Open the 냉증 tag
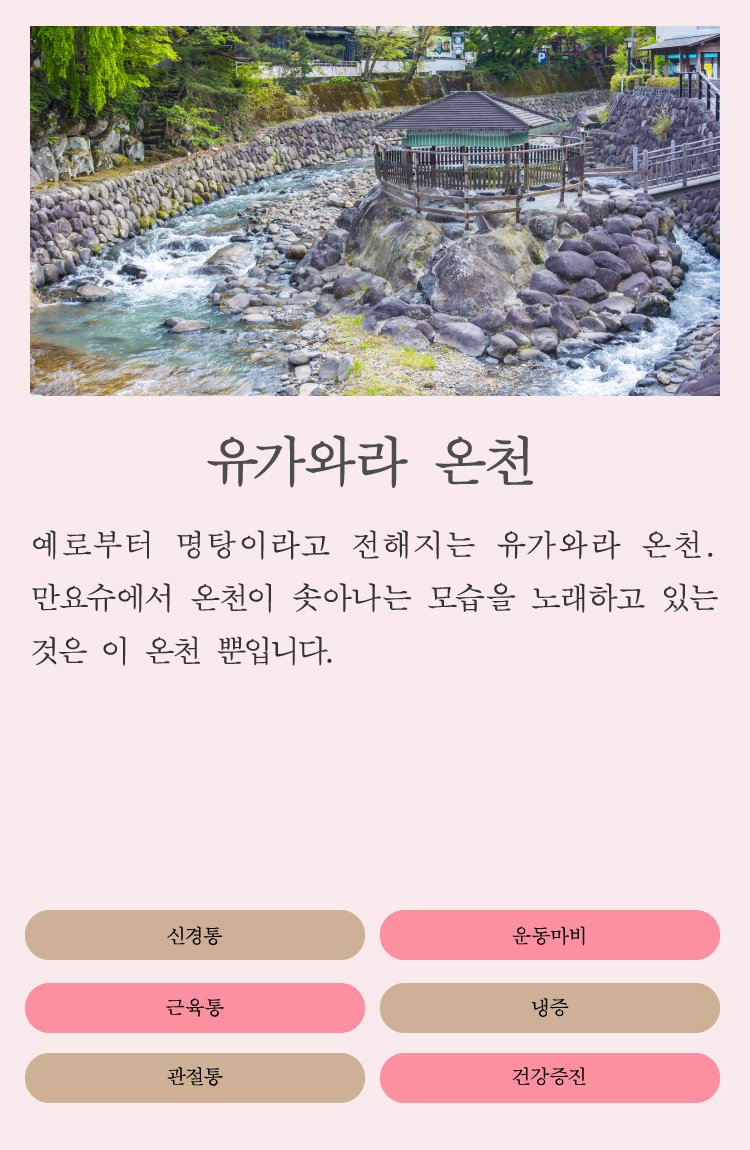 [x=549, y=1007]
